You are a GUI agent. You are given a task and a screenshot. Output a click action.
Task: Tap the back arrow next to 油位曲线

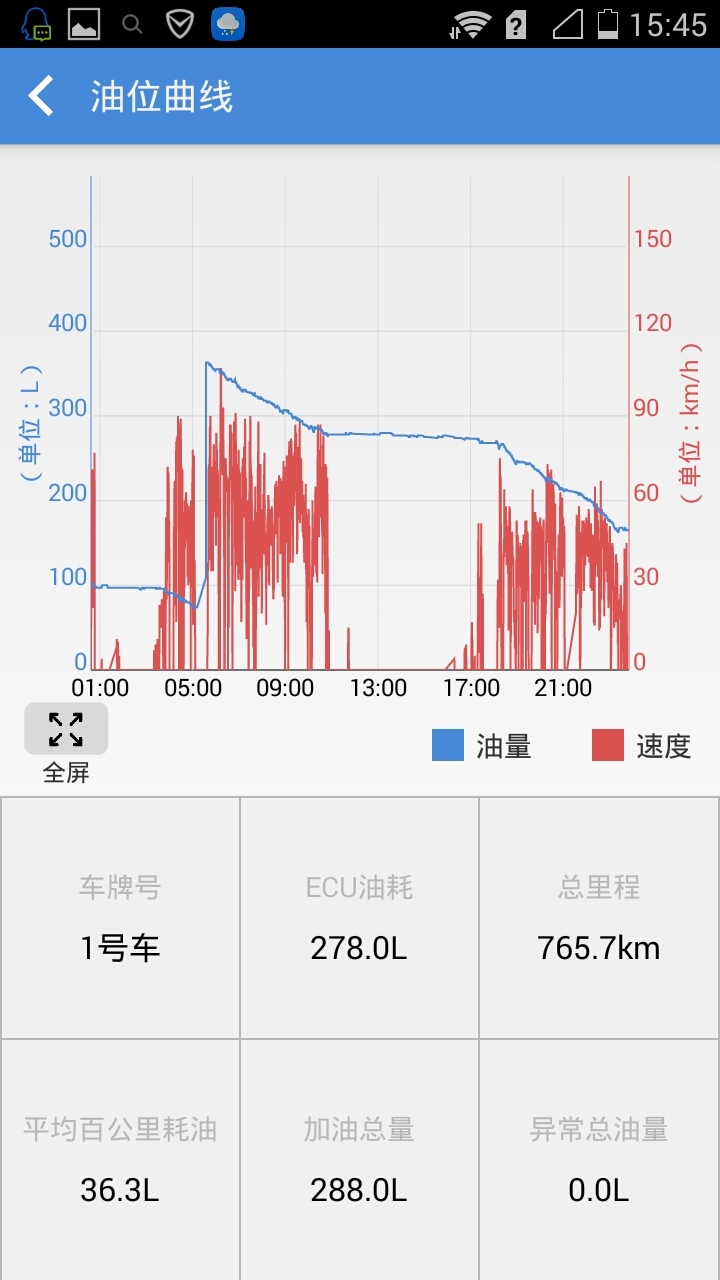[x=40, y=96]
